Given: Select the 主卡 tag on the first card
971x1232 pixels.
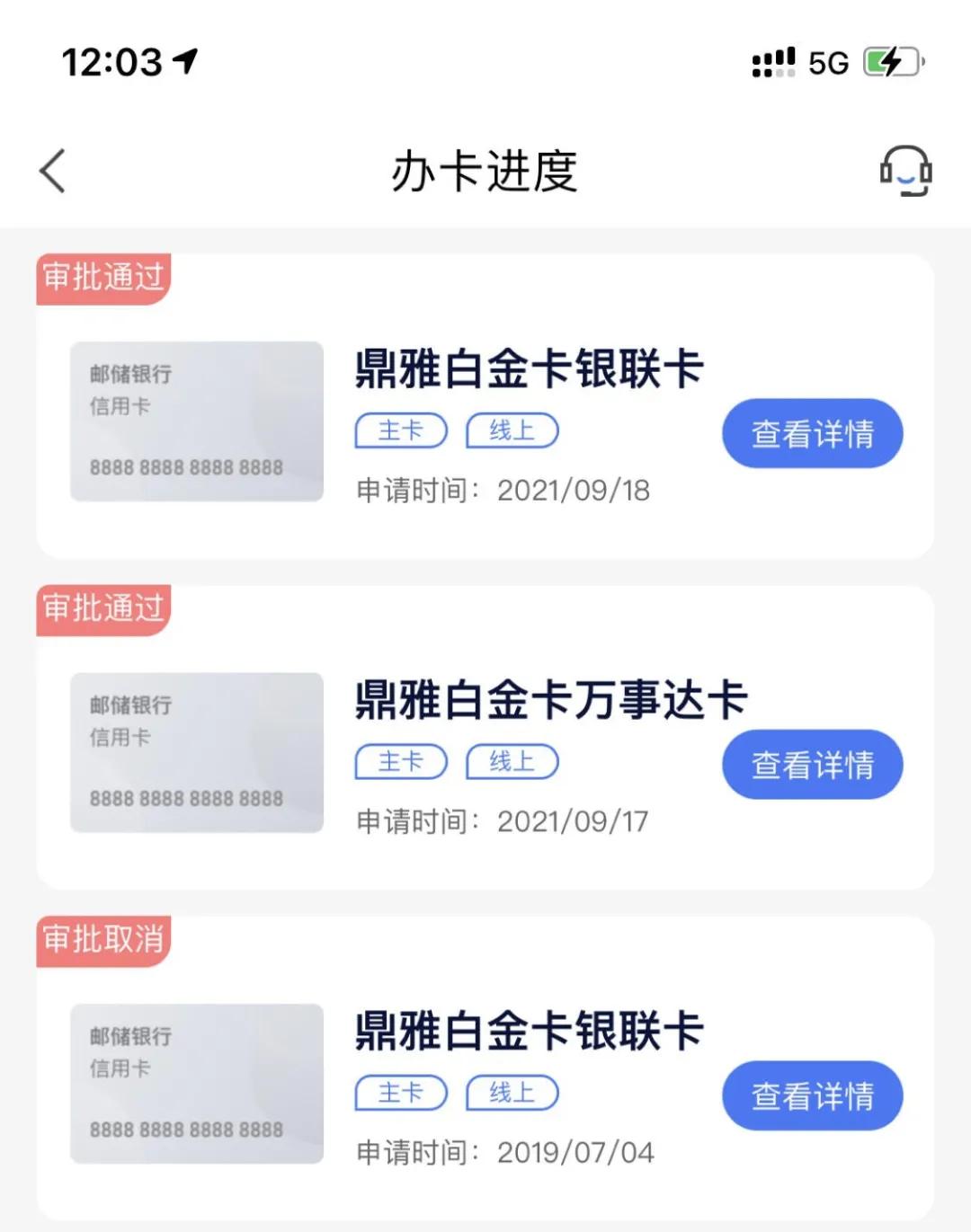Looking at the screenshot, I should pos(401,430).
